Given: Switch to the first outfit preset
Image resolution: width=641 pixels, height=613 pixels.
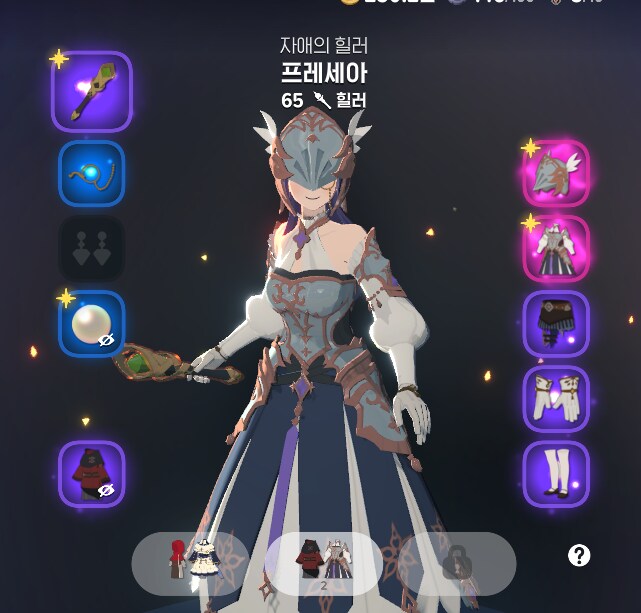Looking at the screenshot, I should [x=191, y=563].
